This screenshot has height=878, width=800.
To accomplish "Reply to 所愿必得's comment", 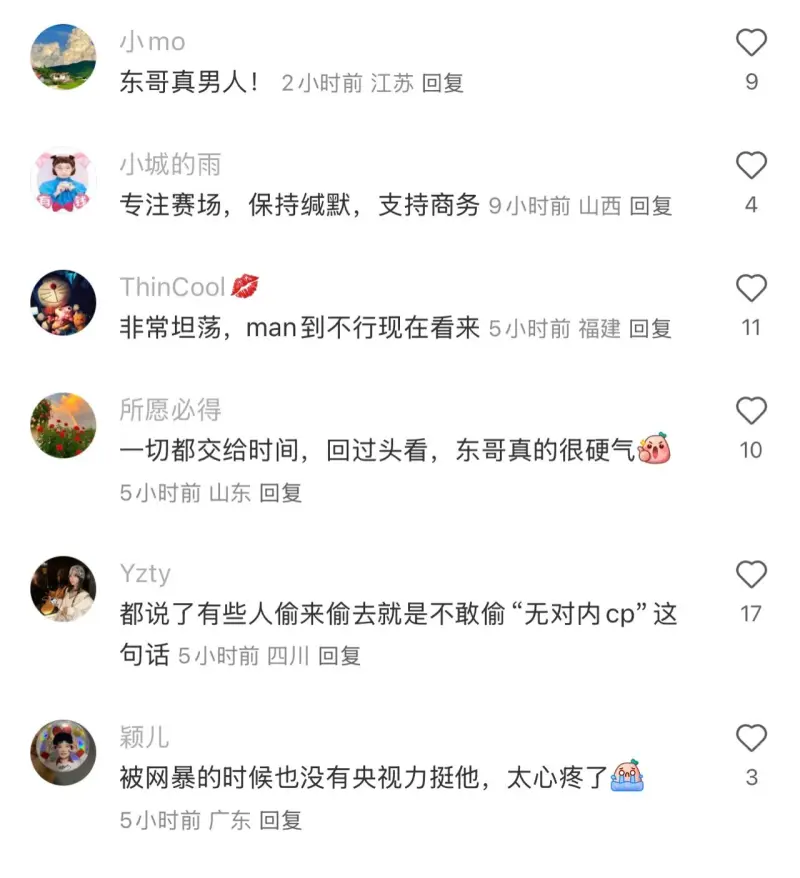I will [x=280, y=493].
